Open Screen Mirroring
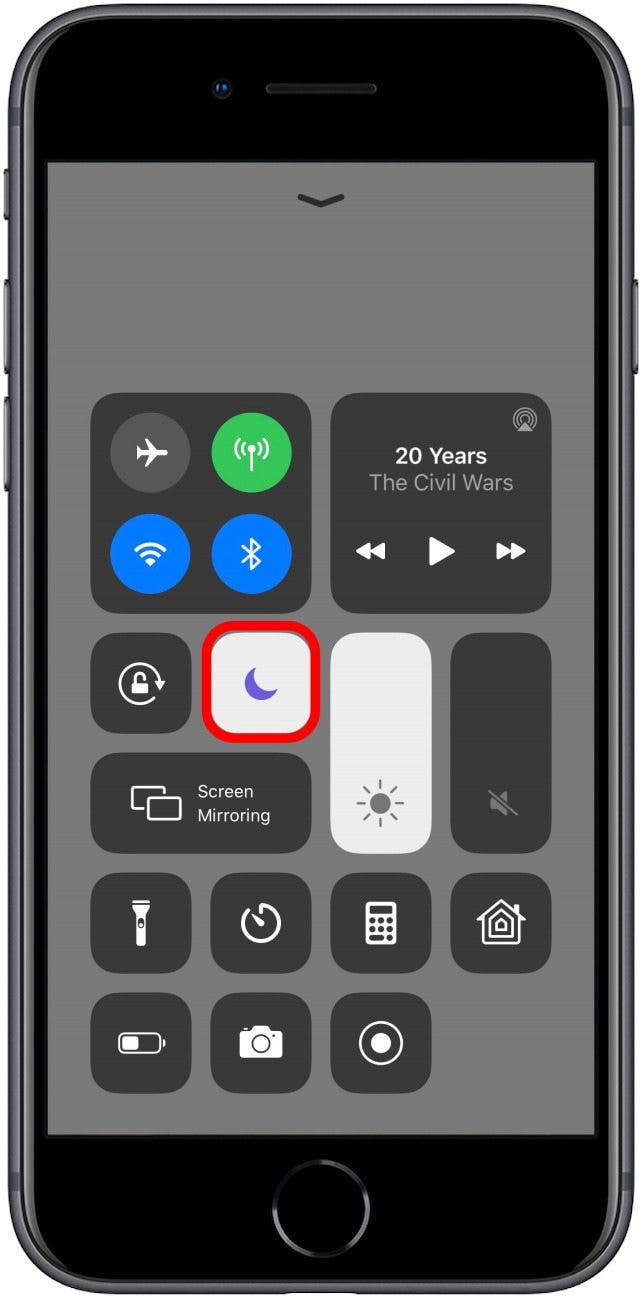The height and width of the screenshot is (1298, 642). (201, 803)
